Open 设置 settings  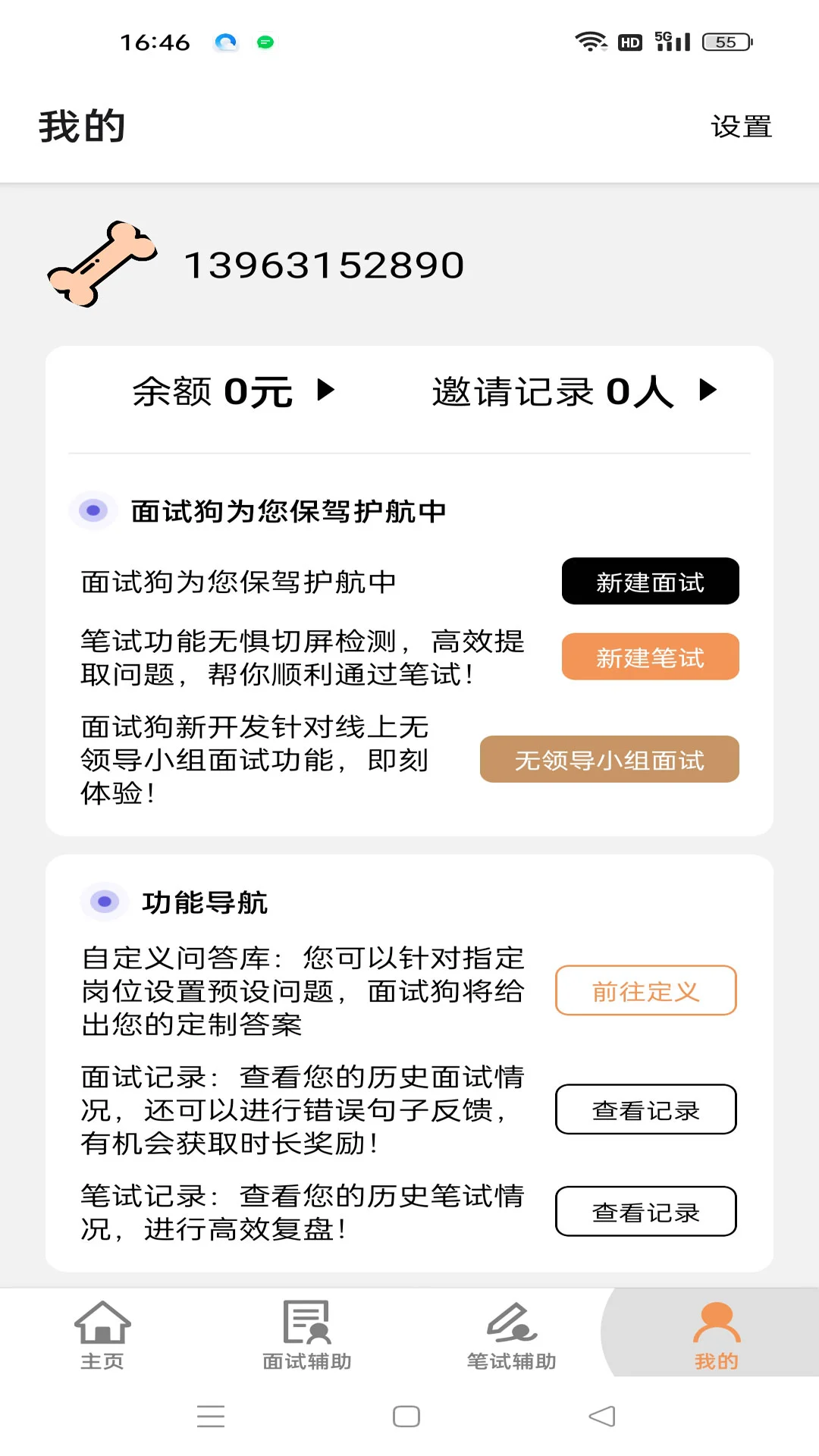(741, 125)
